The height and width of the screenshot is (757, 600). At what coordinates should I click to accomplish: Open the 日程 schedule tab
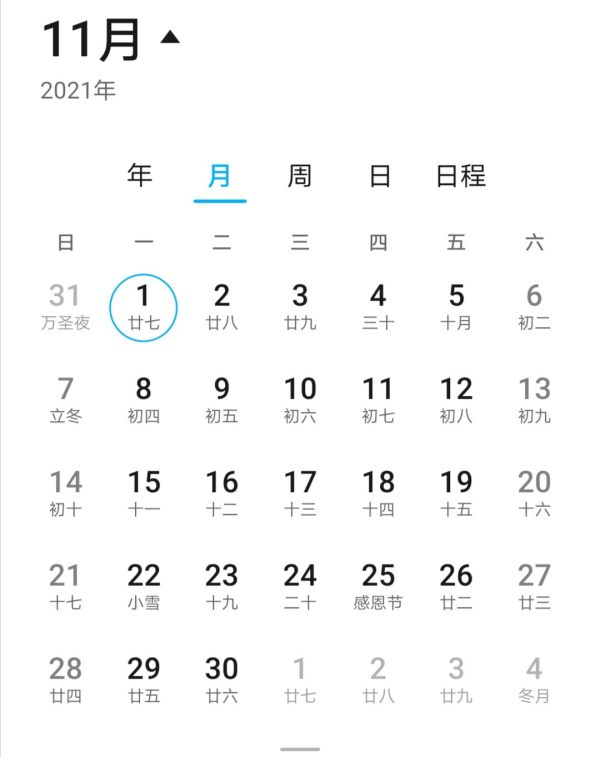click(461, 176)
